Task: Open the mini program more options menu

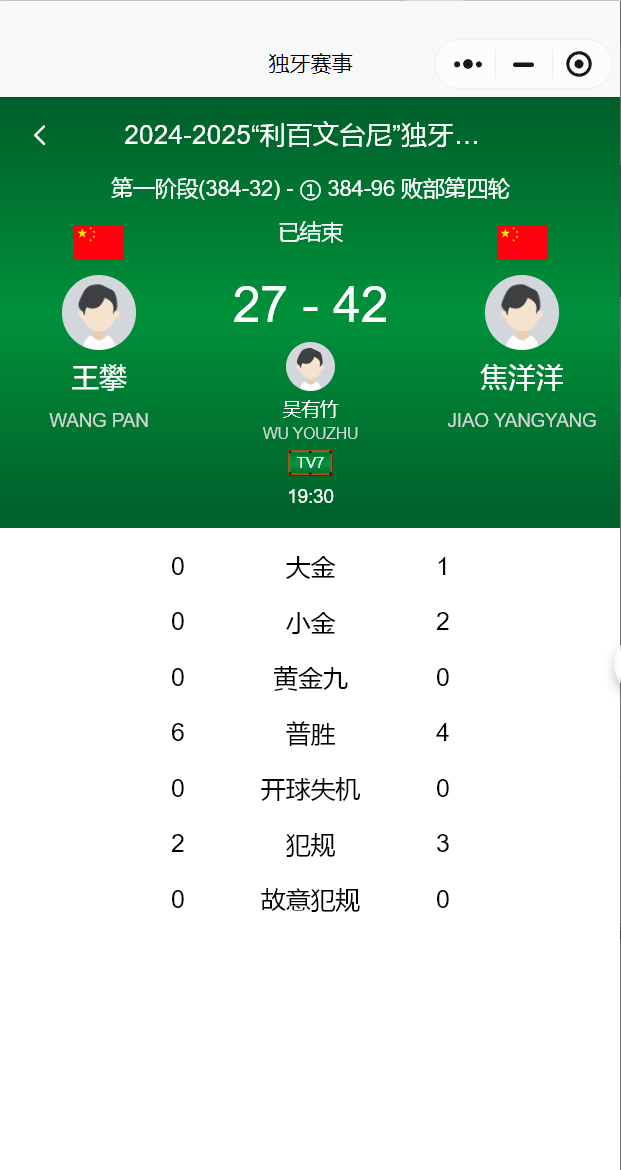Action: coord(468,64)
